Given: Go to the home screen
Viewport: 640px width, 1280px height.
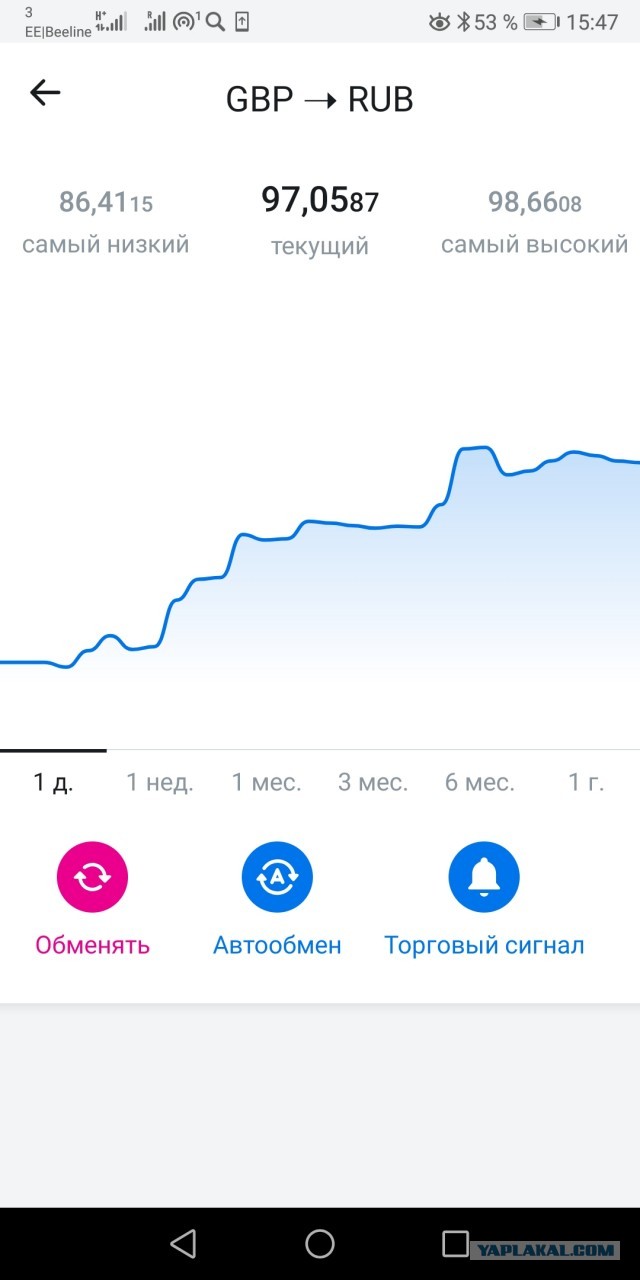Looking at the screenshot, I should click(x=320, y=1243).
